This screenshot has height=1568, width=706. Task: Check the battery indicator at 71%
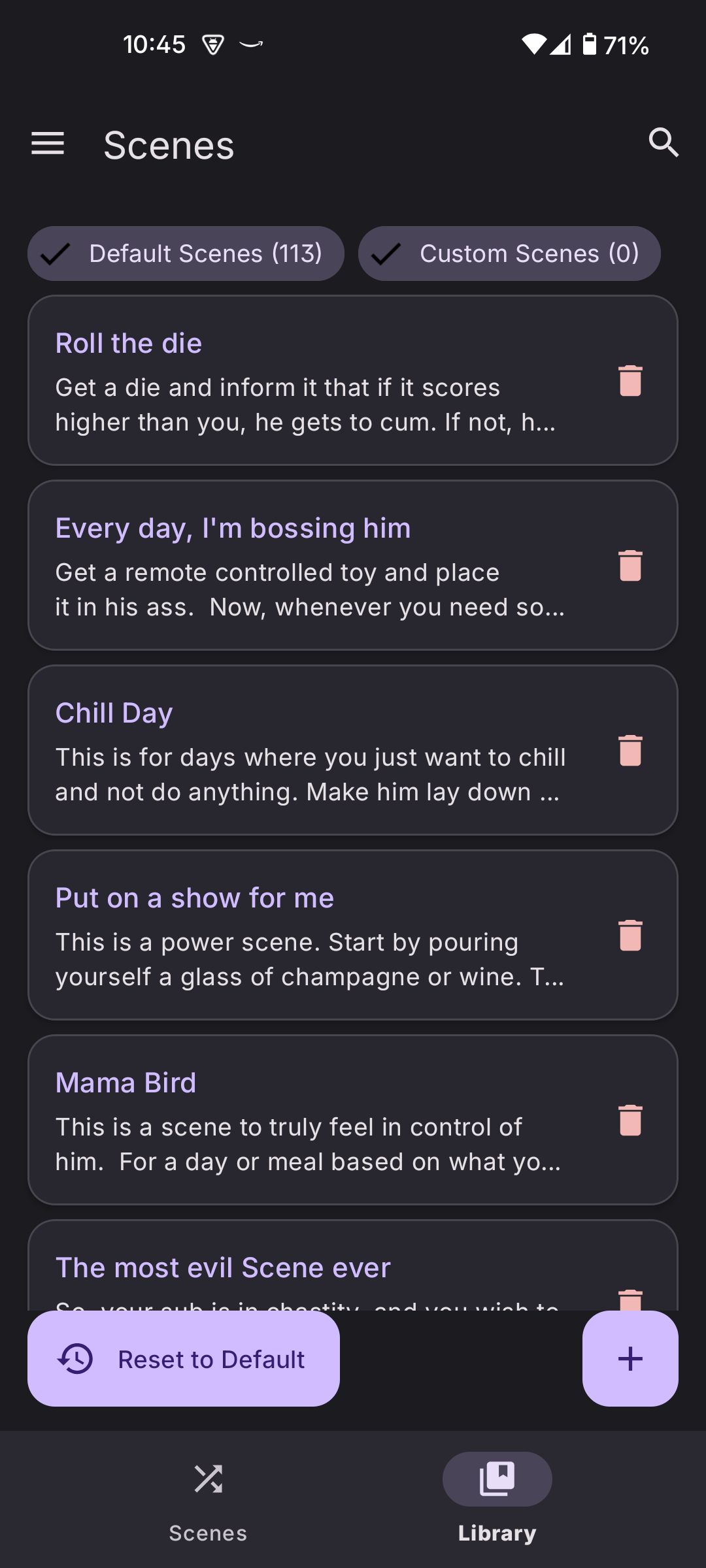coord(608,44)
